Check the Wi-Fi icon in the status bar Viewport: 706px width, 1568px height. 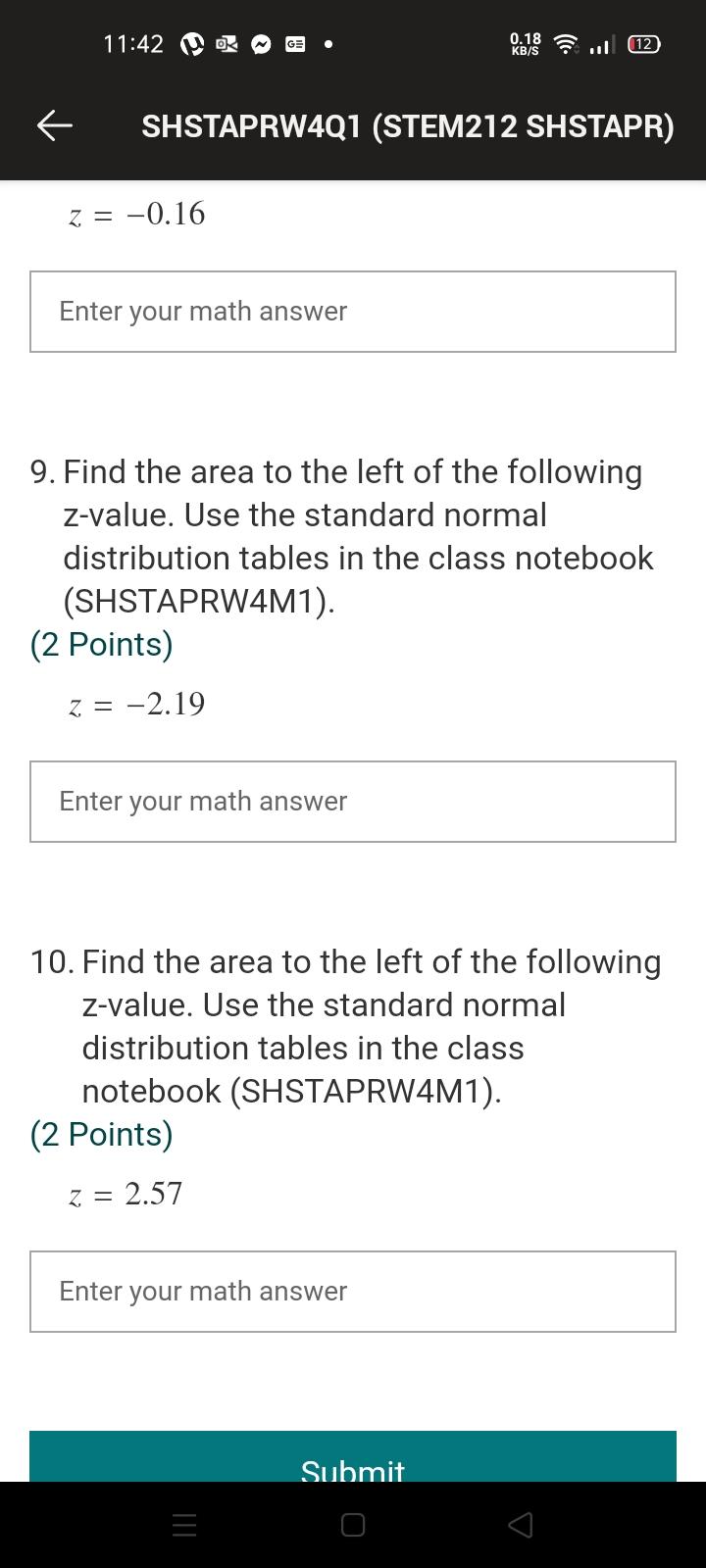pos(564,44)
